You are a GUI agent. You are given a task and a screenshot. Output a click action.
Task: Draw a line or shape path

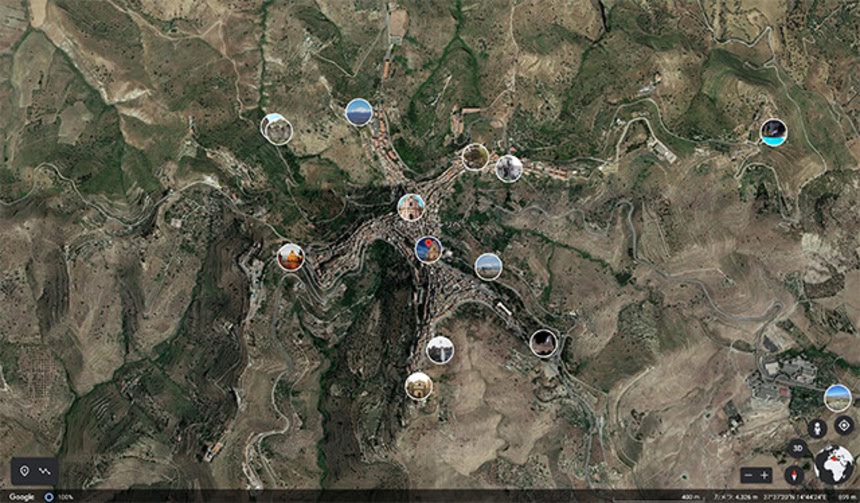pos(45,471)
